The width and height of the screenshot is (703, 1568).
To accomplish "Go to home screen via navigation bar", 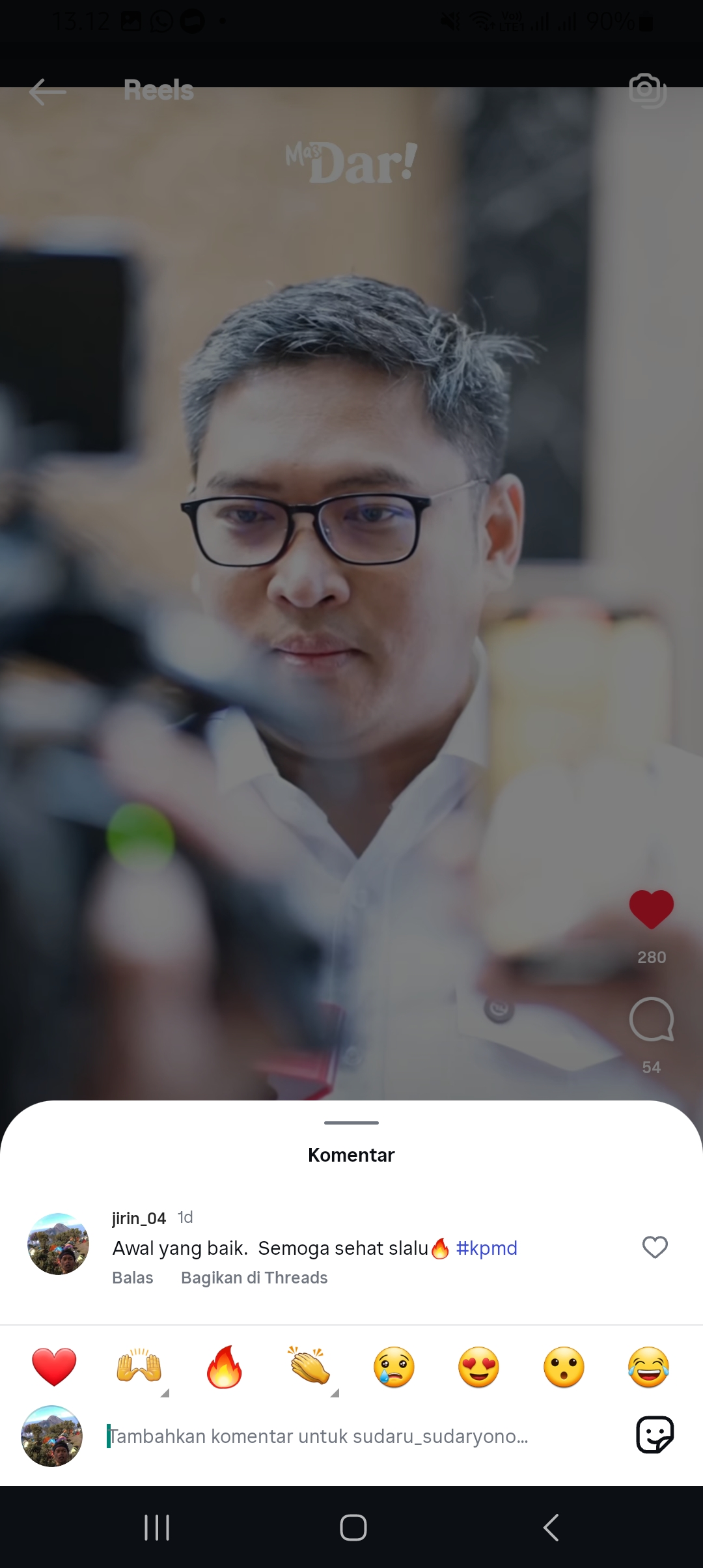I will 353,1527.
